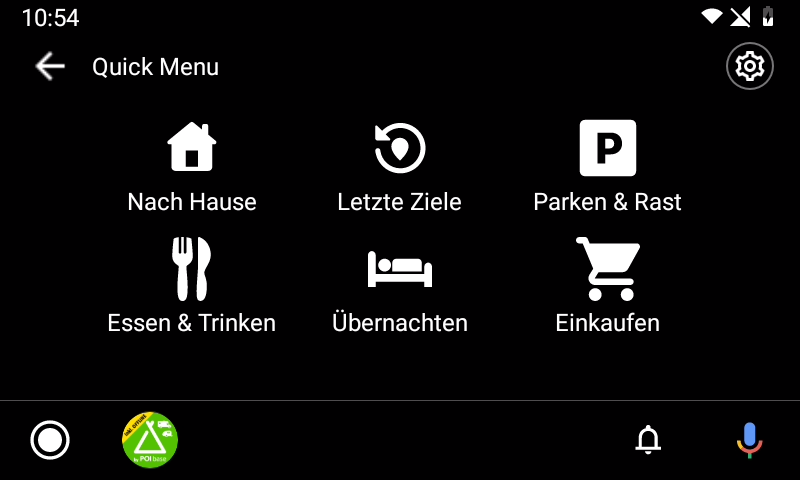
Task: Open Letzte Ziele recent destinations
Action: click(399, 168)
